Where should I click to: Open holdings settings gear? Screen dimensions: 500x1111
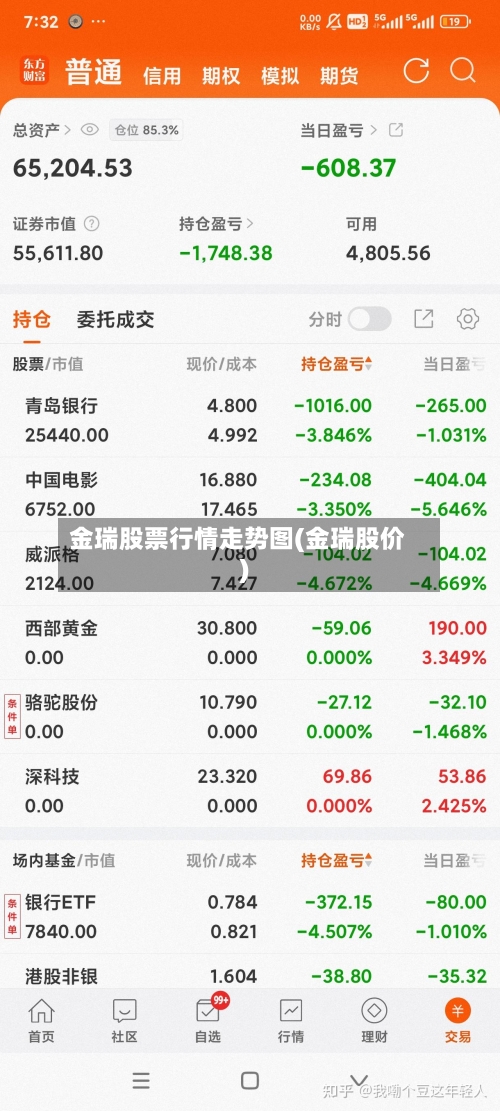pos(467,319)
